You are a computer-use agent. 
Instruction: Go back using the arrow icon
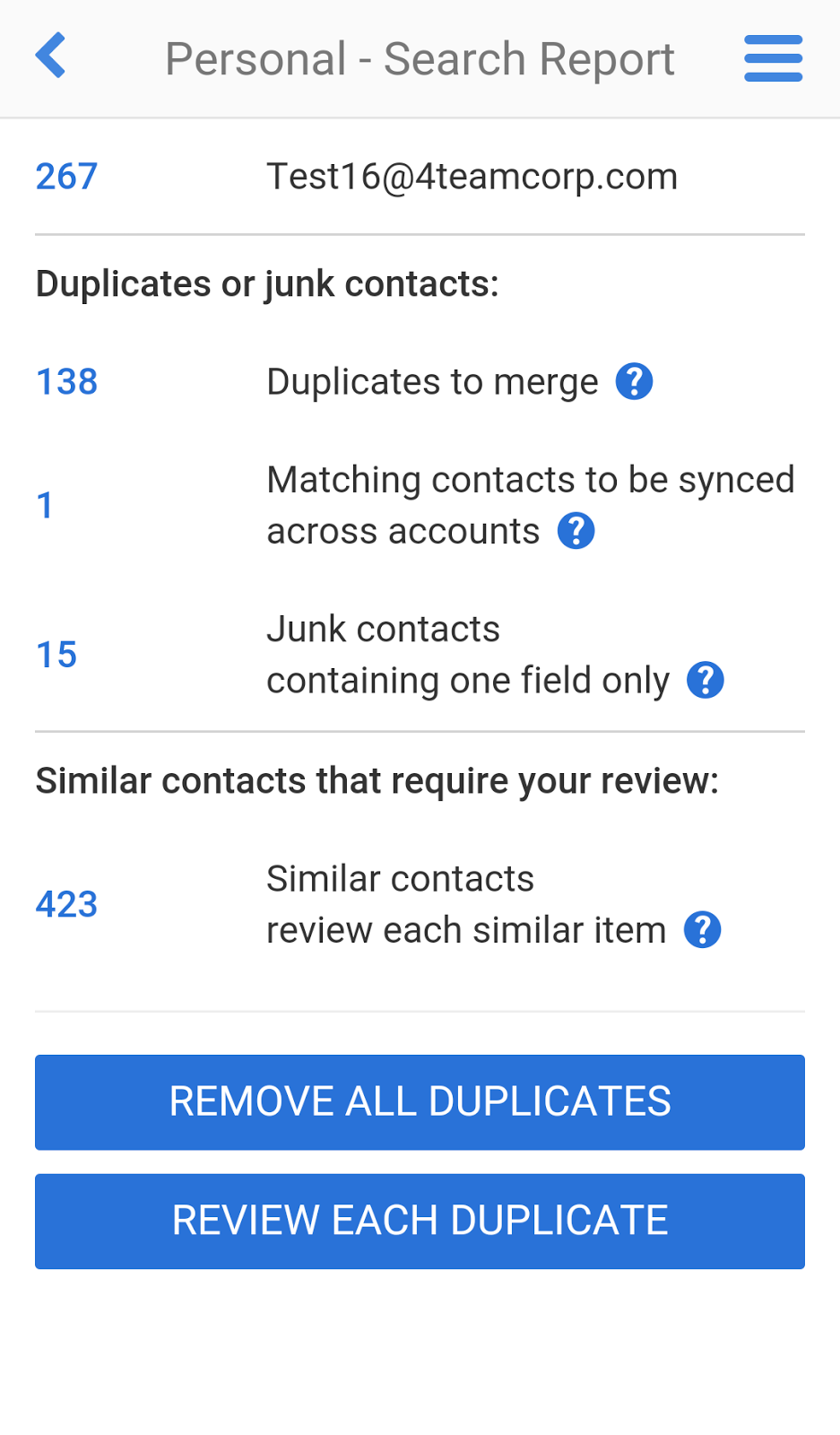(51, 56)
